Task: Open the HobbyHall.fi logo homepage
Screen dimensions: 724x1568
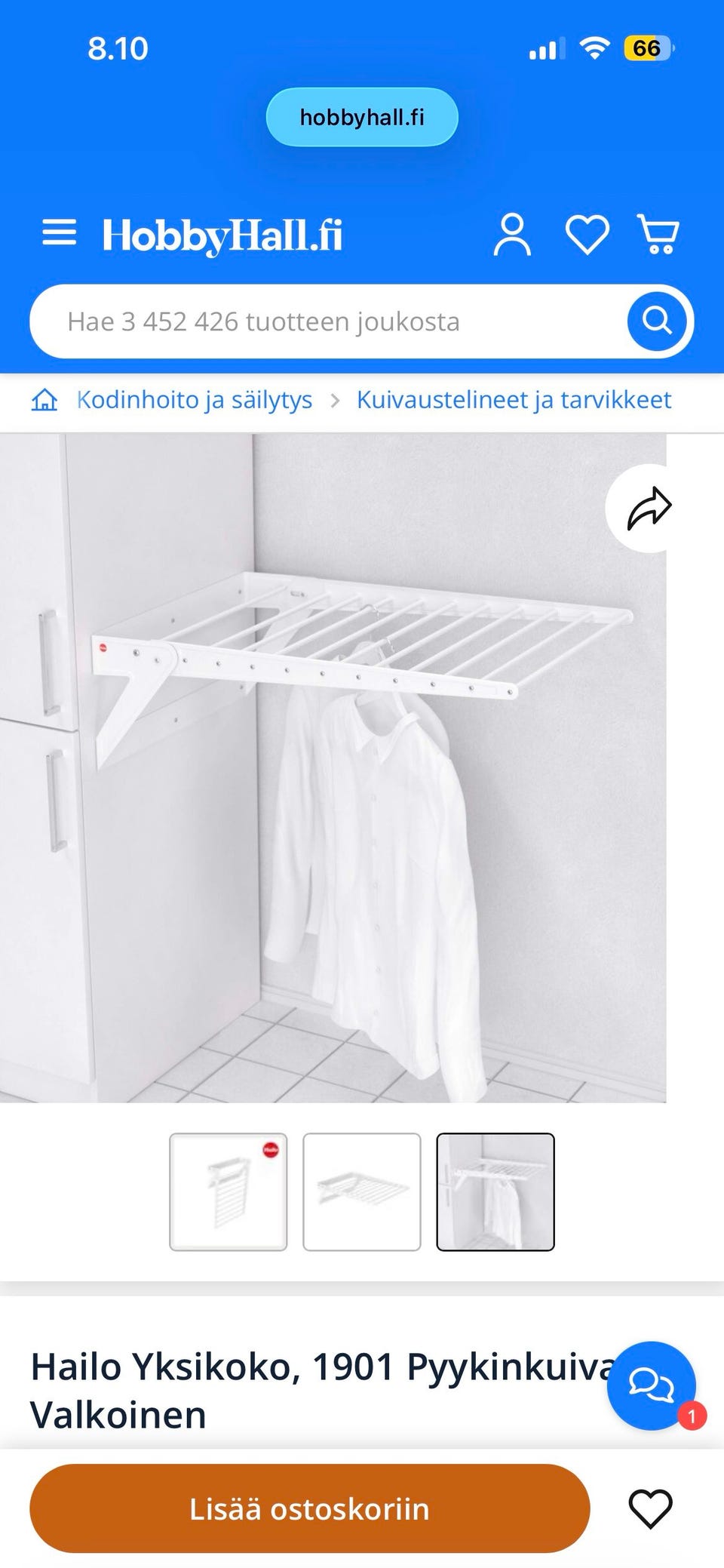Action: click(222, 235)
